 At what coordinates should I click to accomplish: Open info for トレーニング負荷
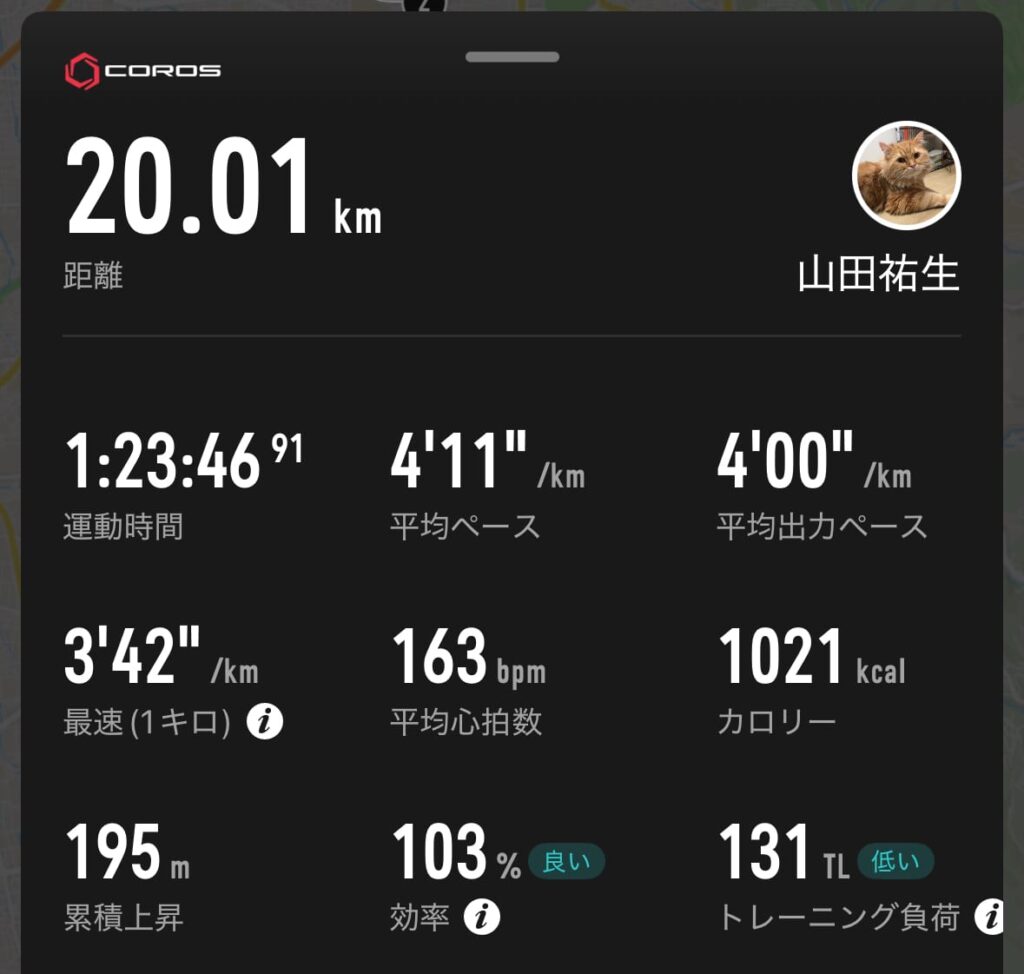991,916
